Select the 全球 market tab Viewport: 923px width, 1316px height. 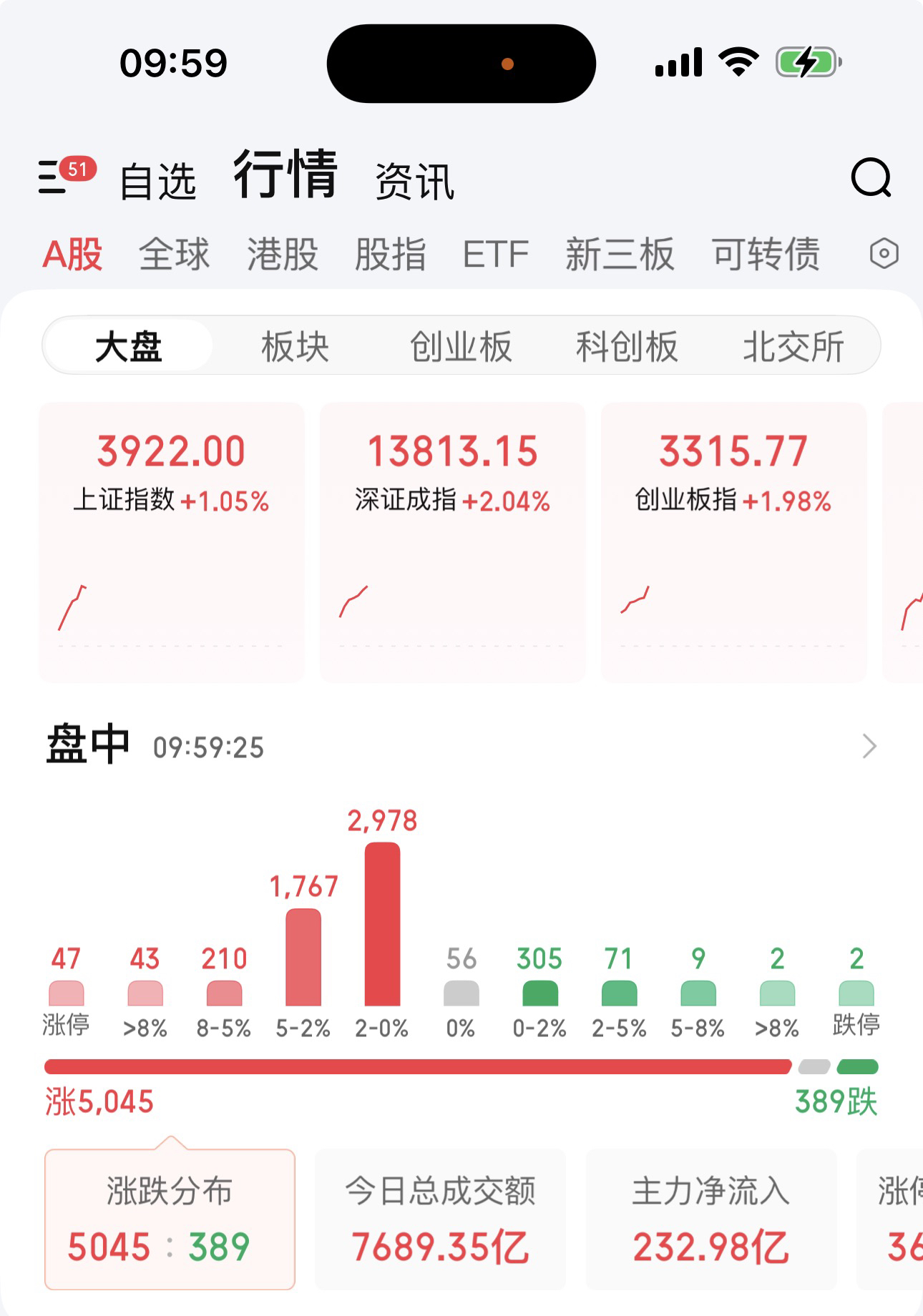(x=174, y=255)
